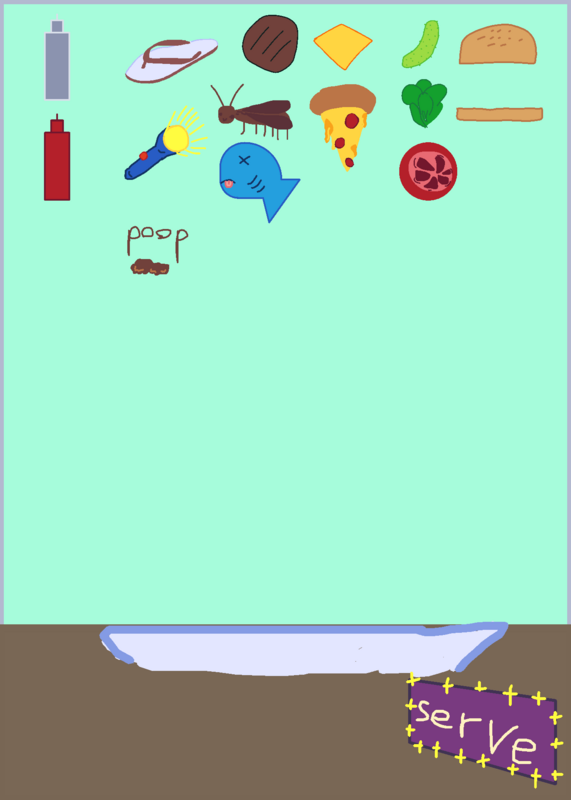Add the red tomato slice
571x800 pixels.
pos(428,171)
